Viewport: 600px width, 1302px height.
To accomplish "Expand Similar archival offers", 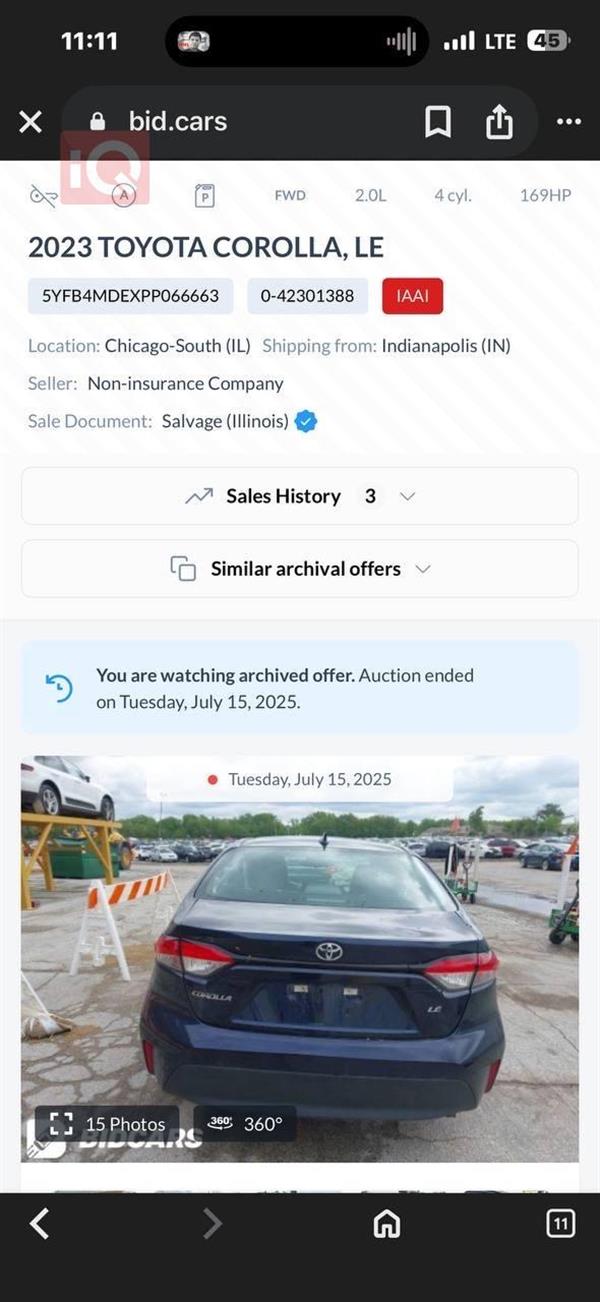I will (300, 569).
